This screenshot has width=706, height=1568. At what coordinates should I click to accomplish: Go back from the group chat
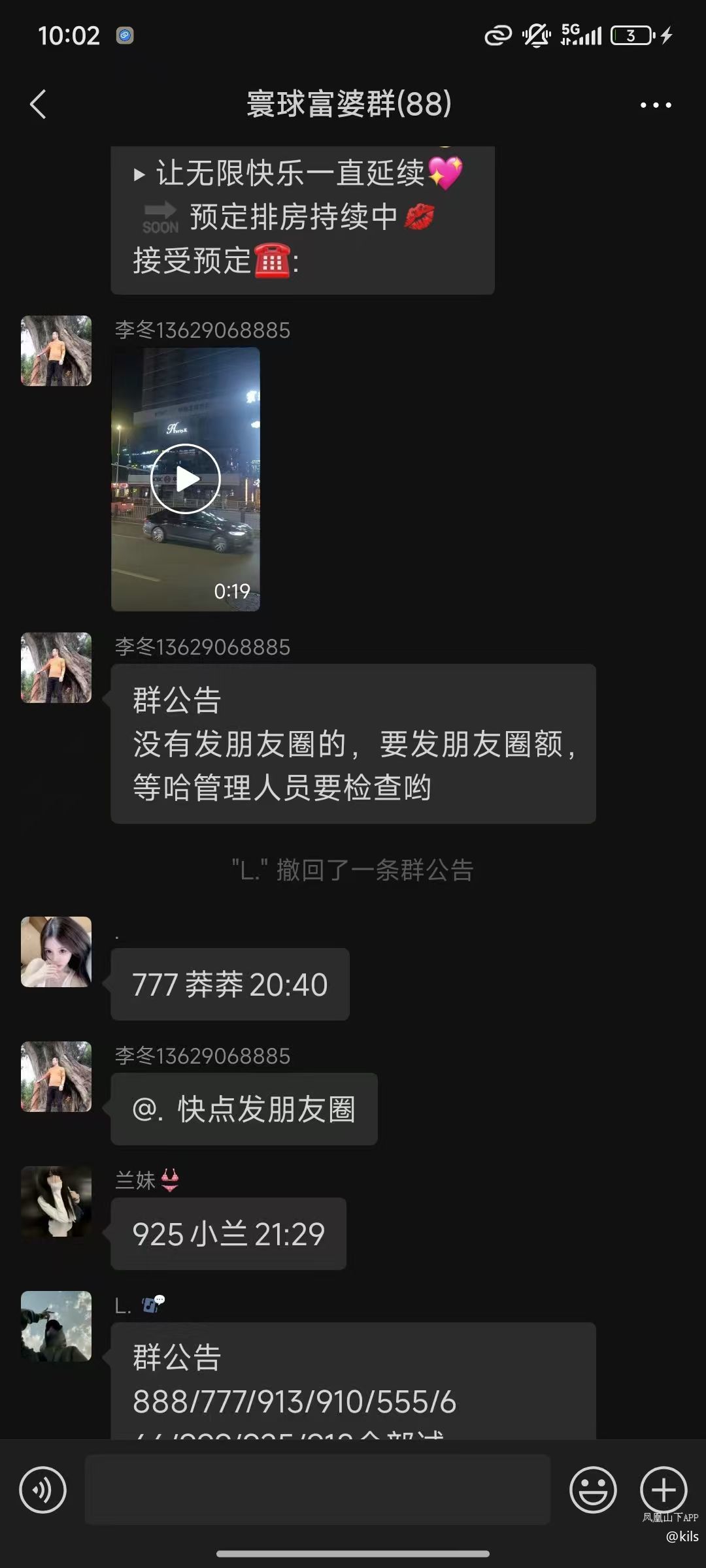38,105
